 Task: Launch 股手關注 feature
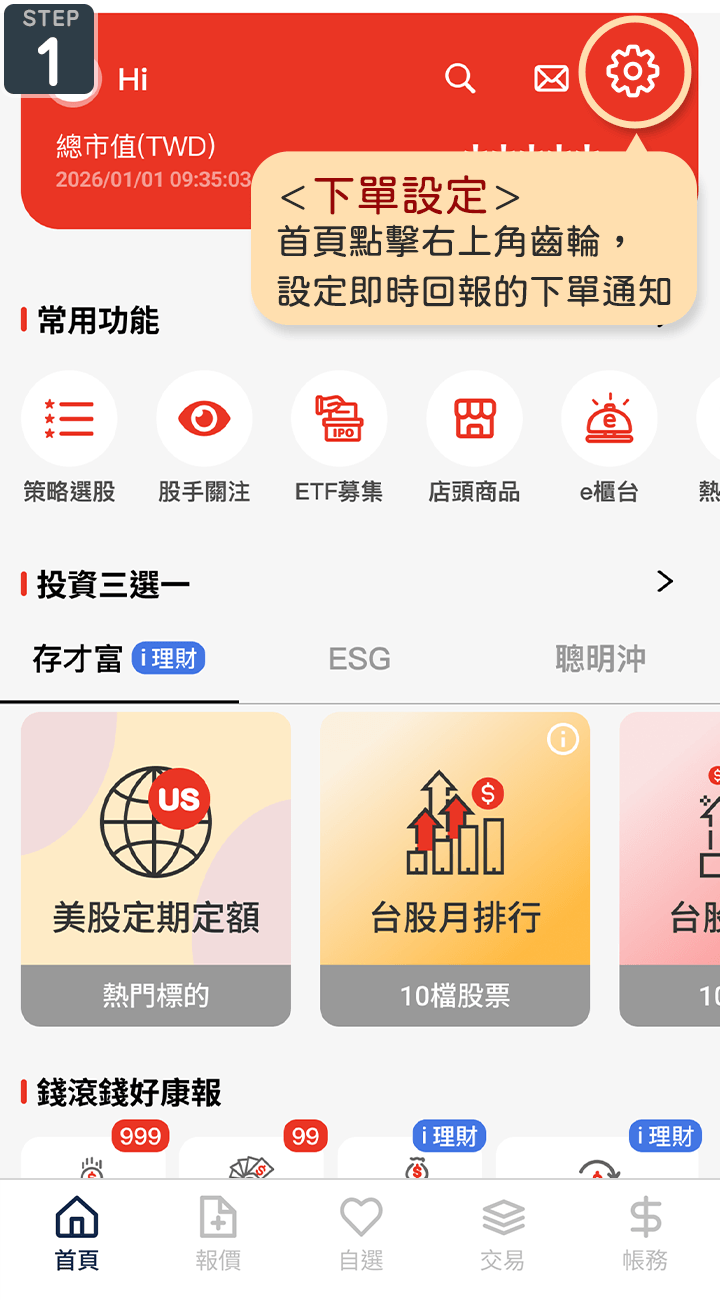[x=204, y=420]
